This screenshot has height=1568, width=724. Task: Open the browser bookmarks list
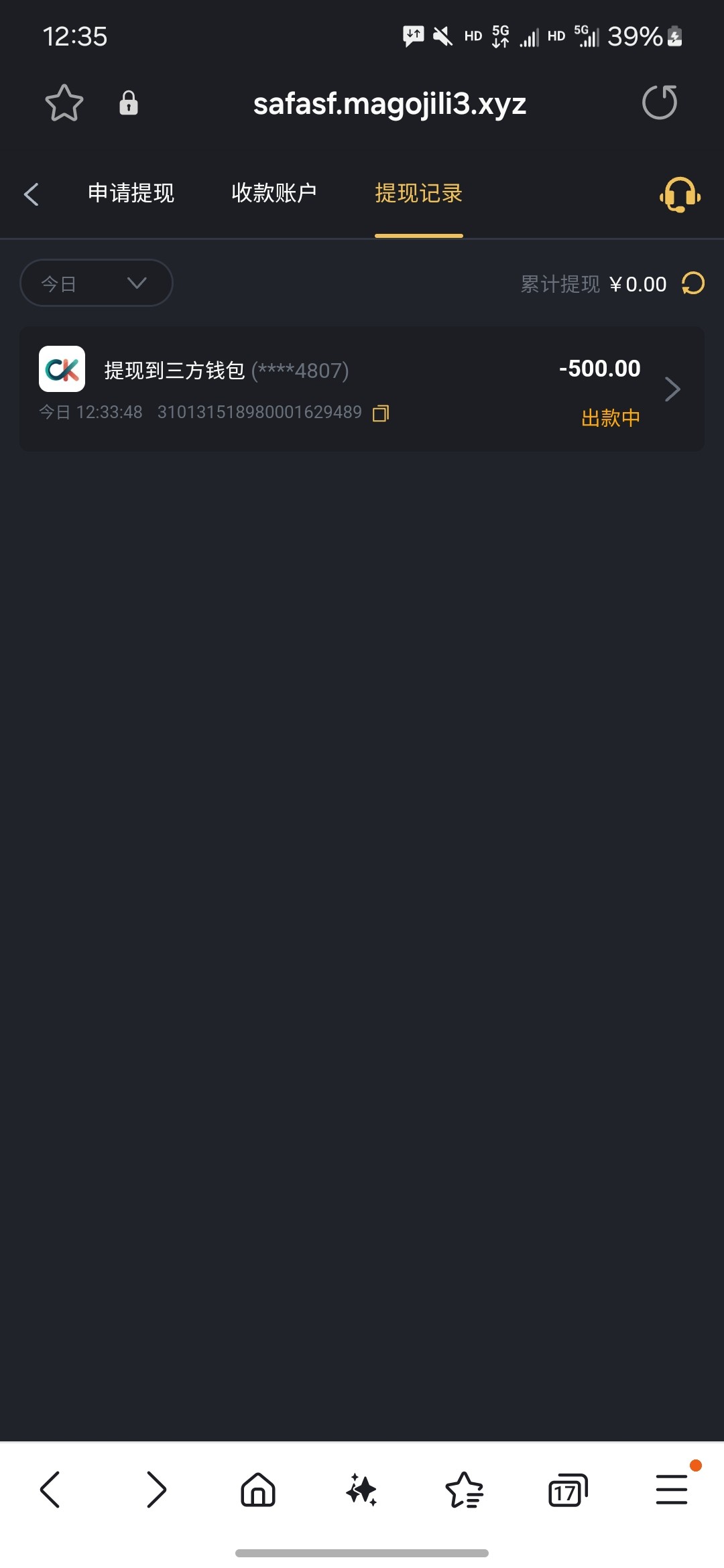coord(465,1490)
